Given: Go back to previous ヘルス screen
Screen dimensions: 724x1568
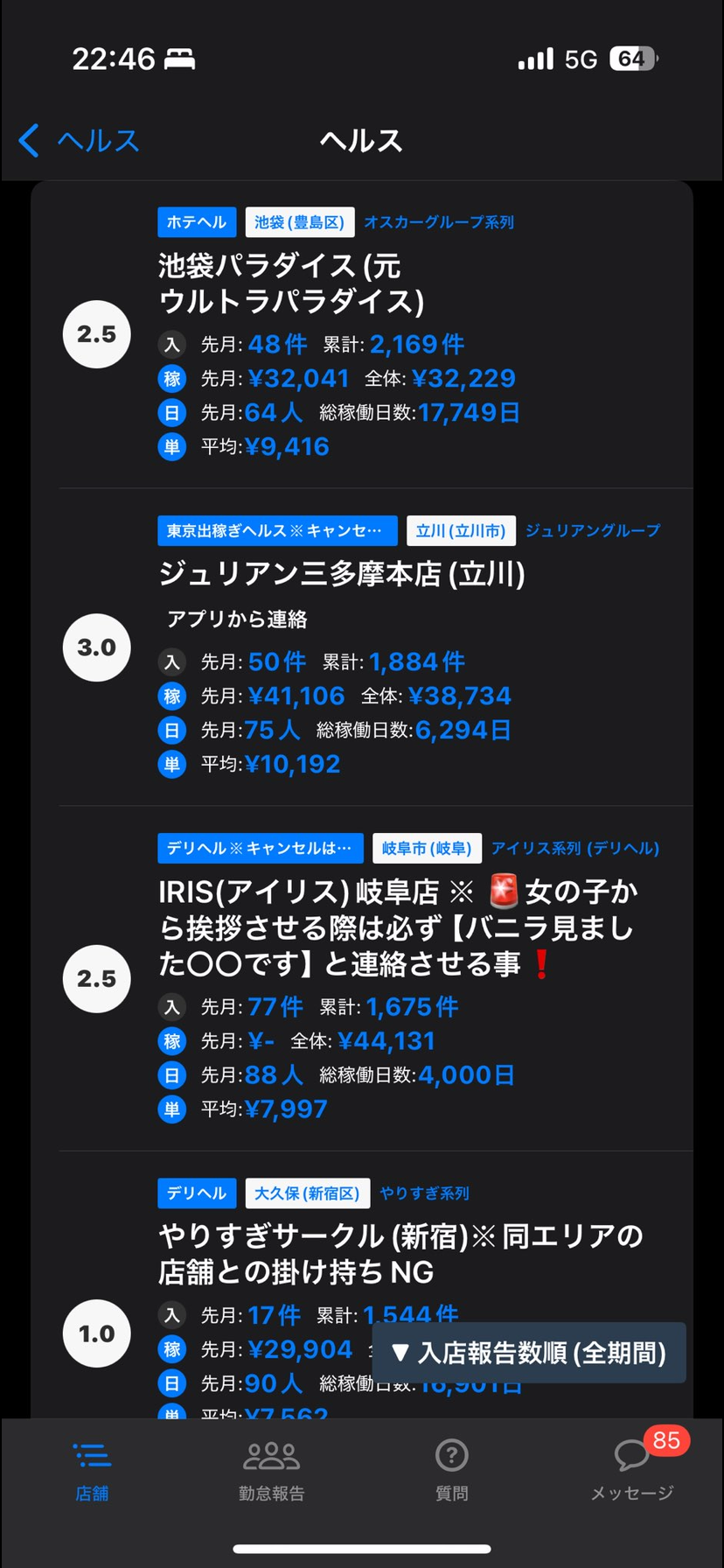Looking at the screenshot, I should click(79, 140).
